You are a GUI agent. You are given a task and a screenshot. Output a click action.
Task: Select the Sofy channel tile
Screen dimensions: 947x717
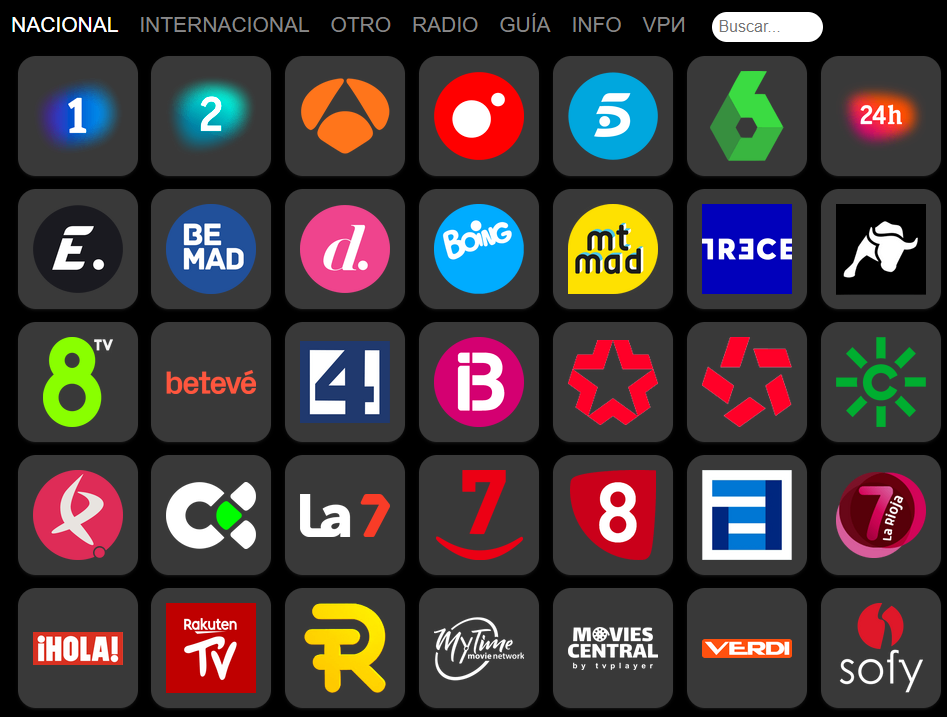click(881, 648)
